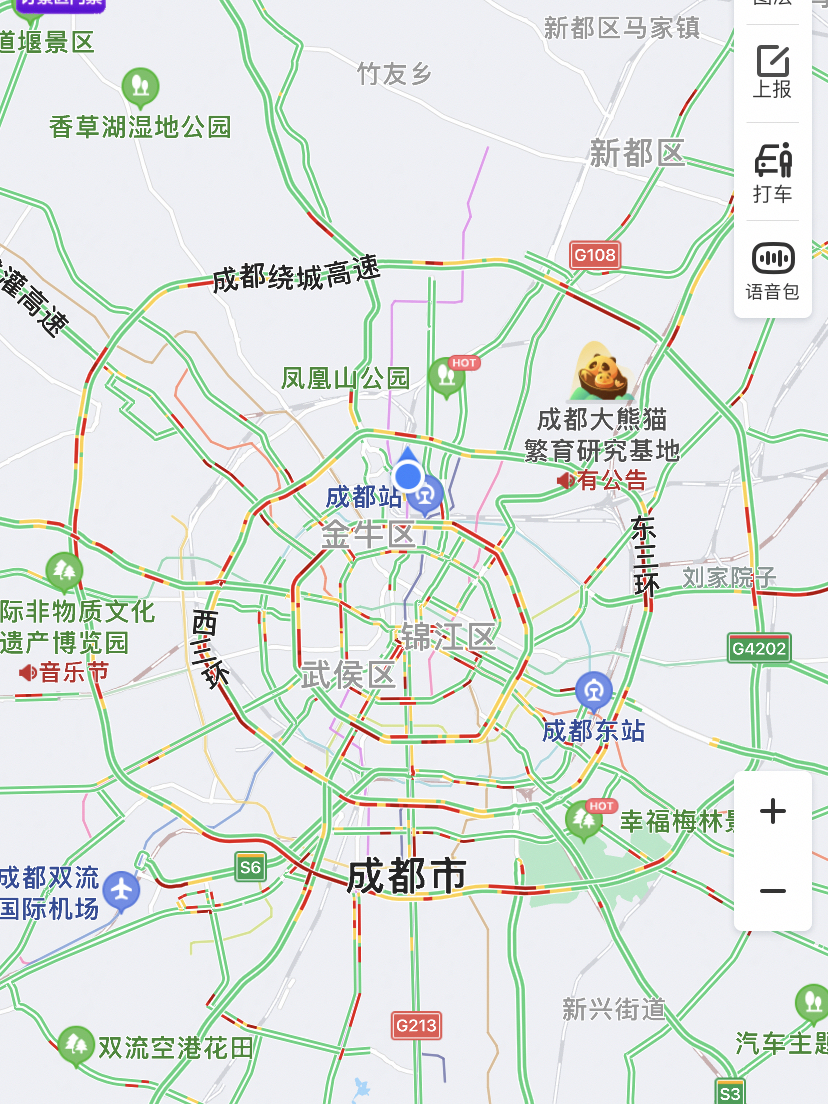Select the 成都双流国际机场 airport icon

pyautogui.click(x=120, y=890)
